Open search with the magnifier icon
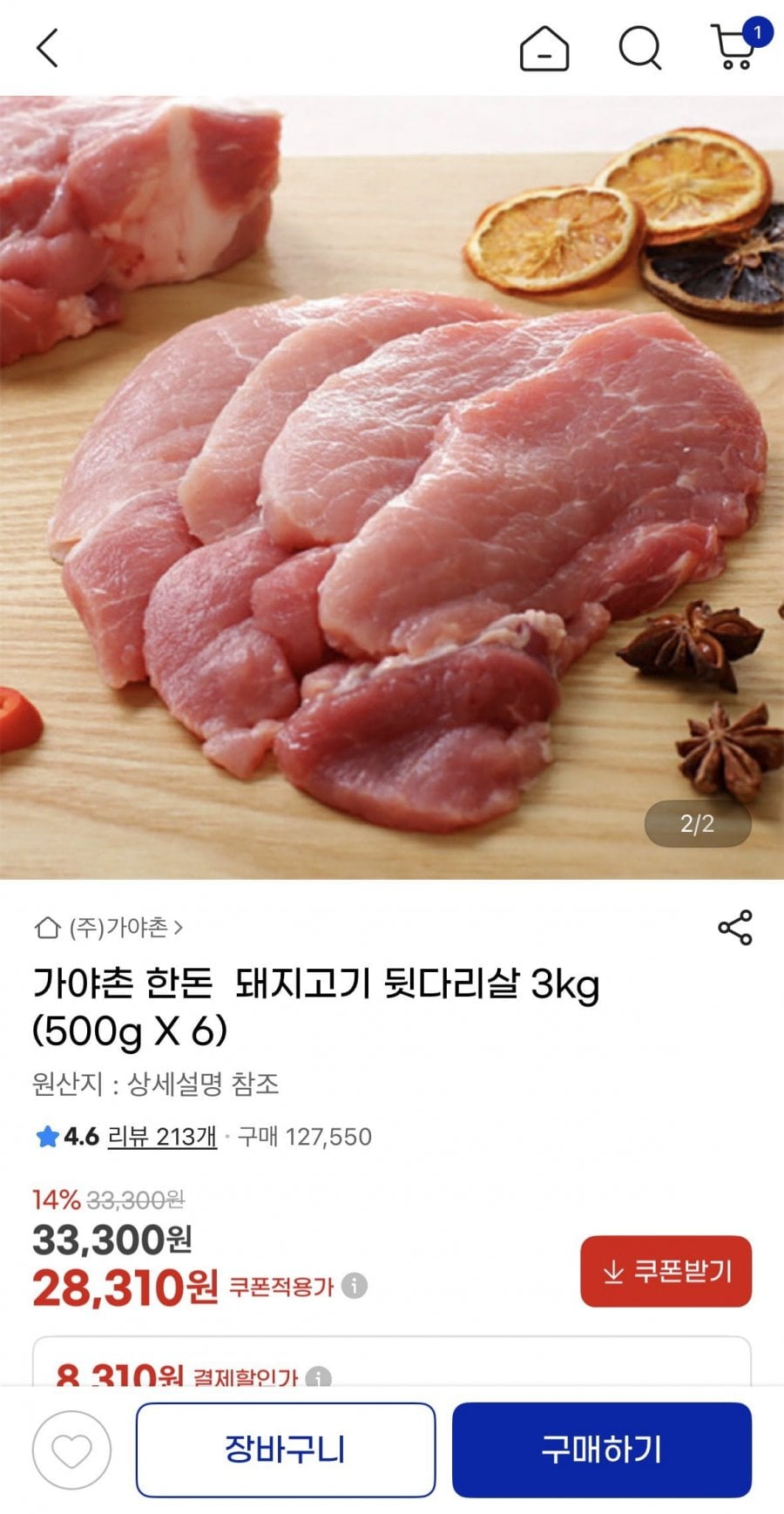The image size is (784, 1514). [641, 48]
